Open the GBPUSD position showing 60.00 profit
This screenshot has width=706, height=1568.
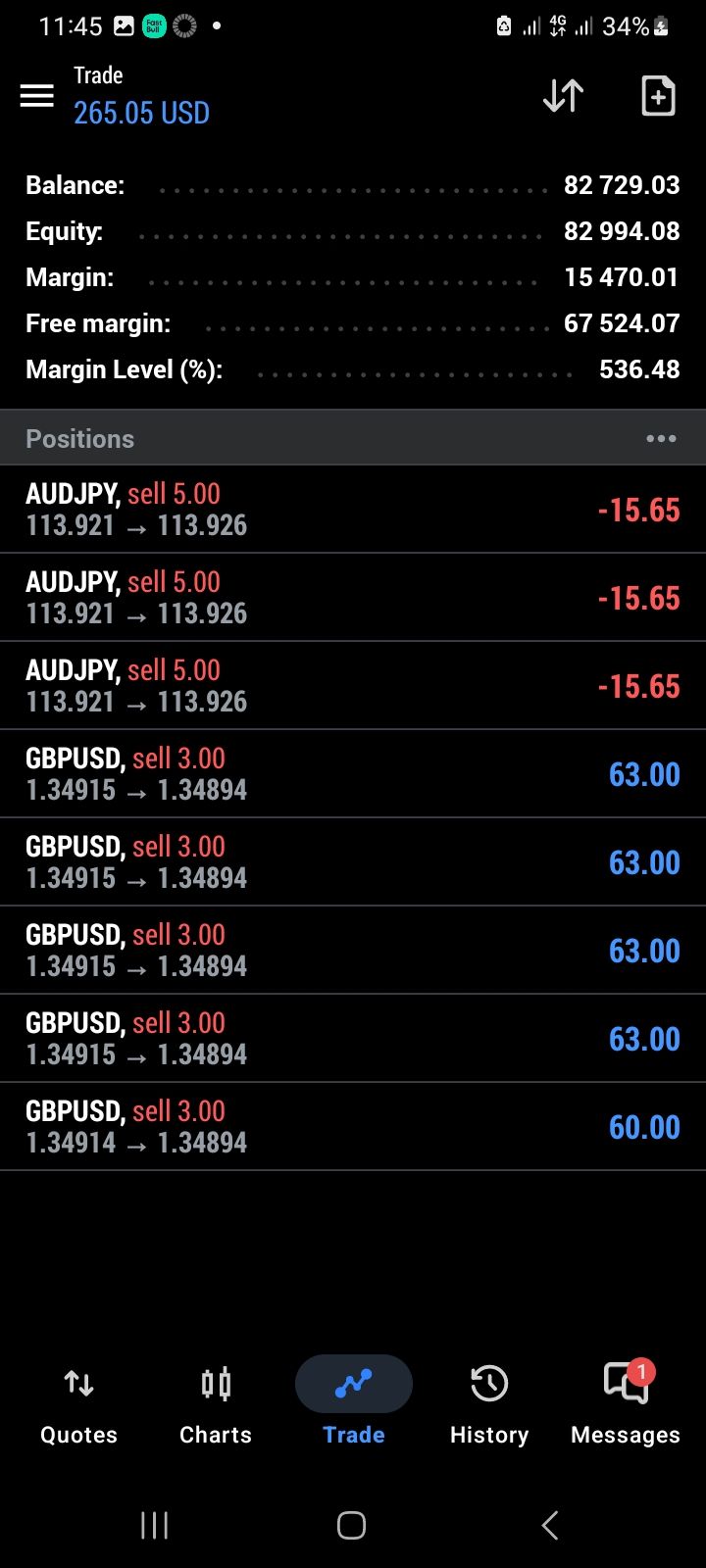point(353,1126)
